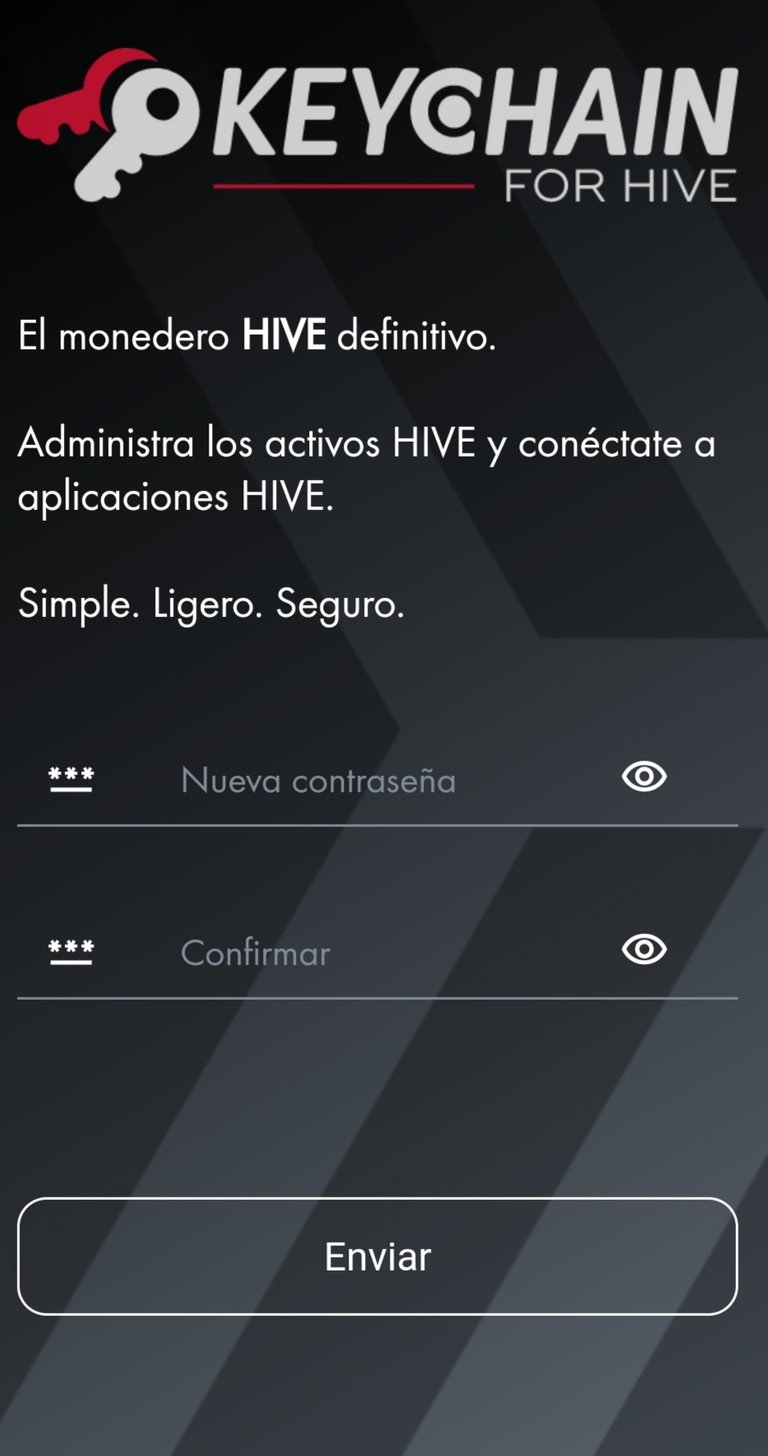Focus the Confirmar password field
This screenshot has width=768, height=1456.
378,952
